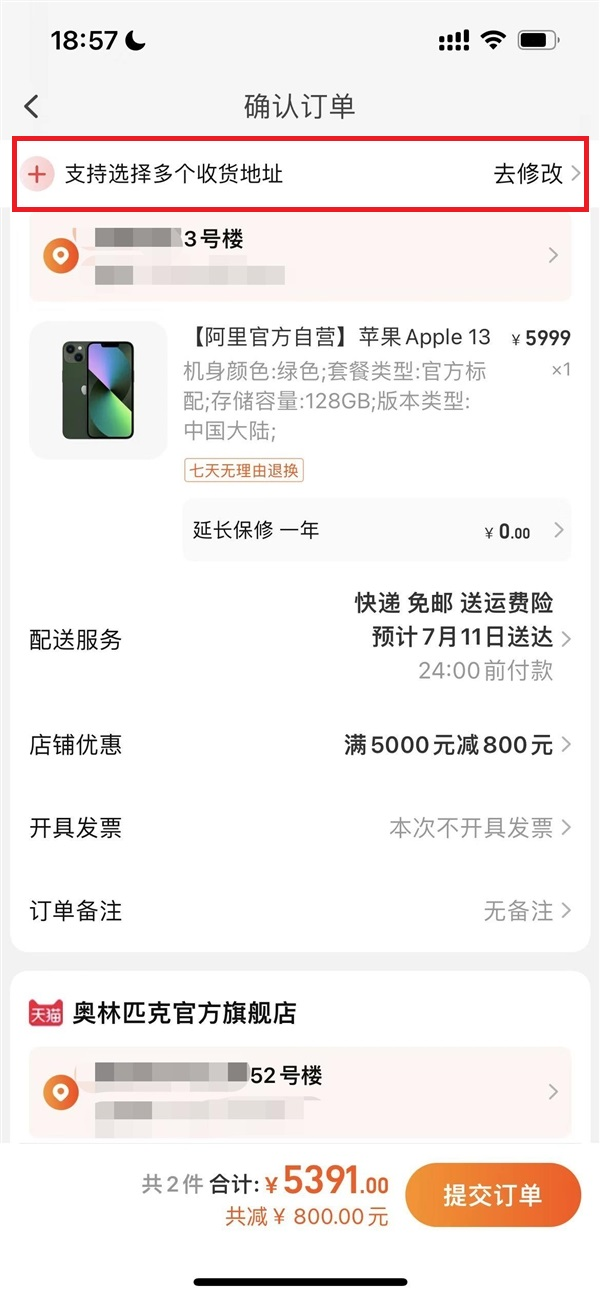This screenshot has width=600, height=1298.
Task: Open the 延长保修 一年 option
Action: coord(376,530)
